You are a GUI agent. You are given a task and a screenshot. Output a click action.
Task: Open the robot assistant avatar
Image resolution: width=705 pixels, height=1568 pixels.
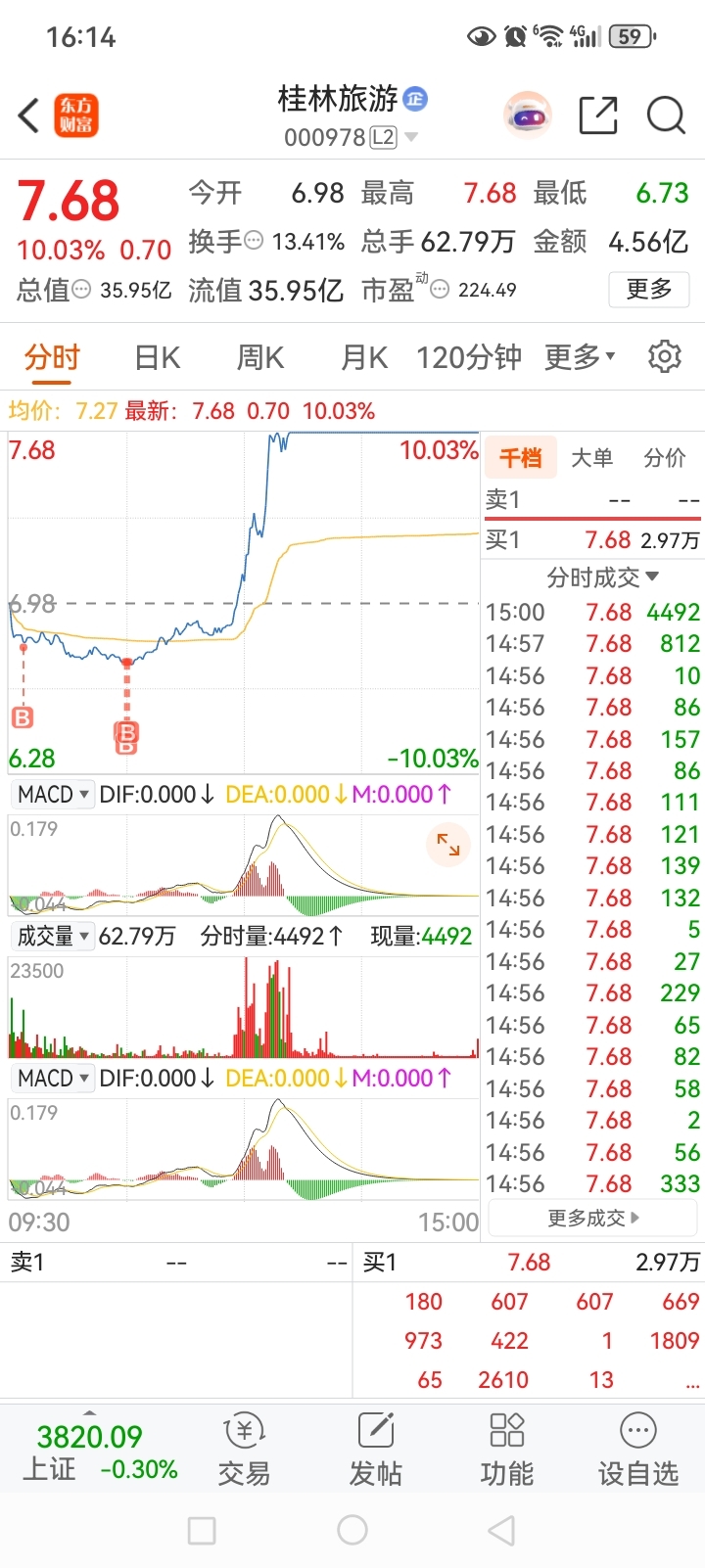[x=528, y=115]
